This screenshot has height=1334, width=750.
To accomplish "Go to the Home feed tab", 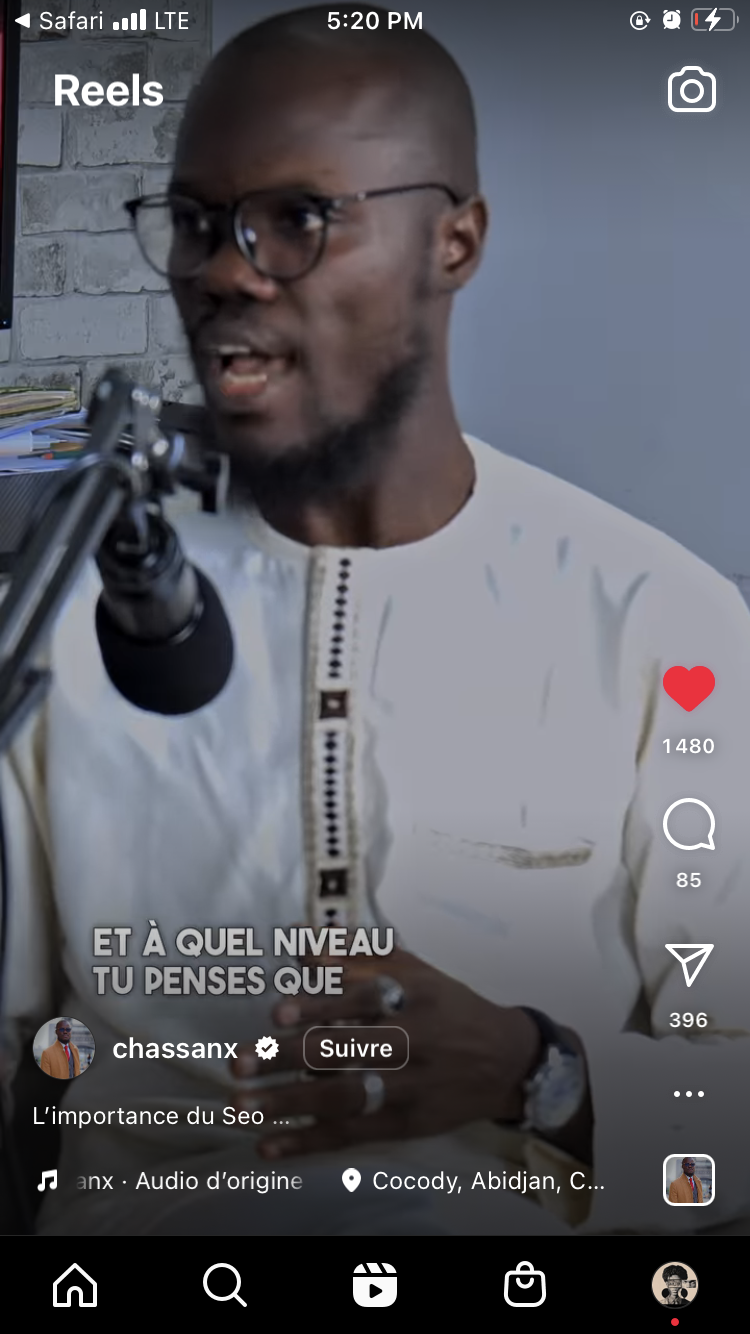I will (x=75, y=1284).
